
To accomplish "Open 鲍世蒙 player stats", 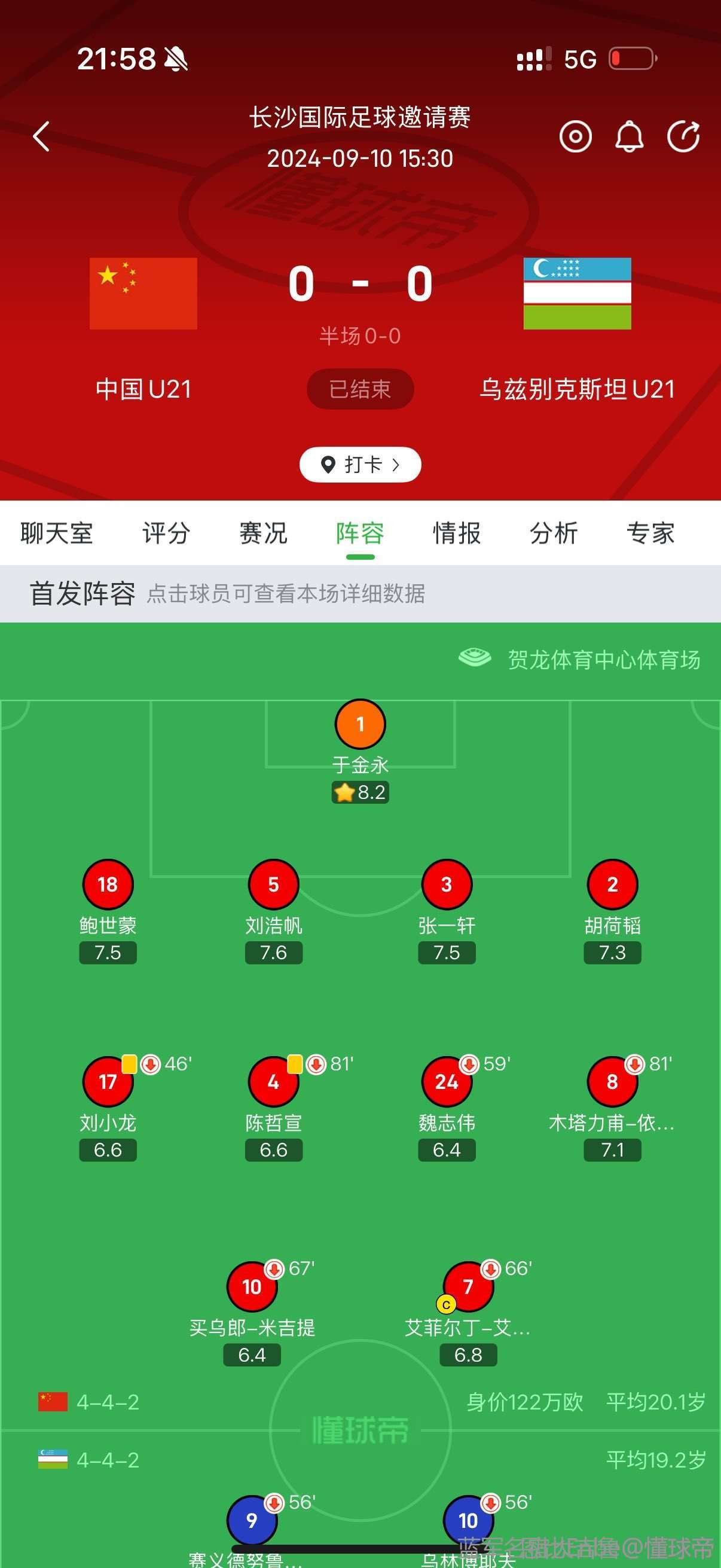I will (108, 884).
